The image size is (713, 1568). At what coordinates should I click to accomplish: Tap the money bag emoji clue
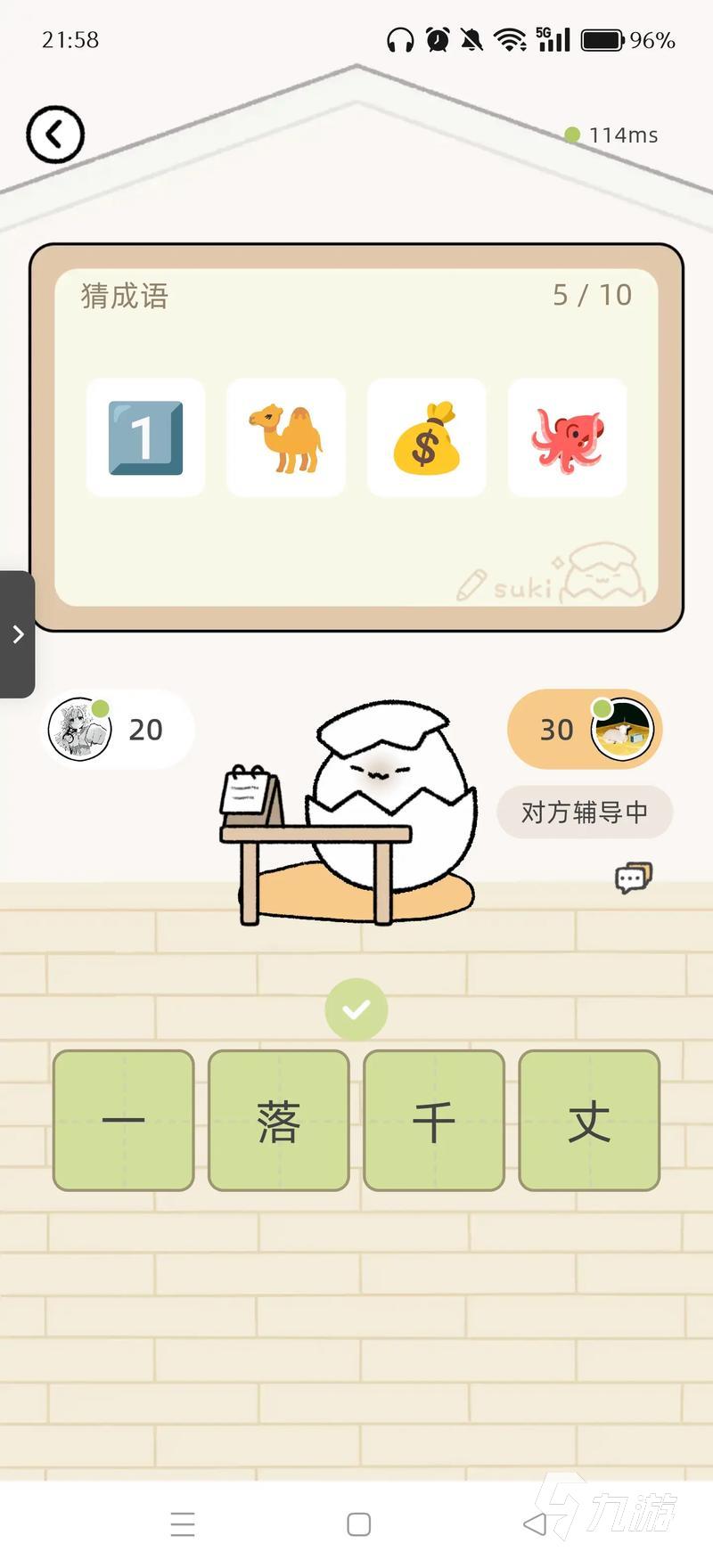pos(427,437)
